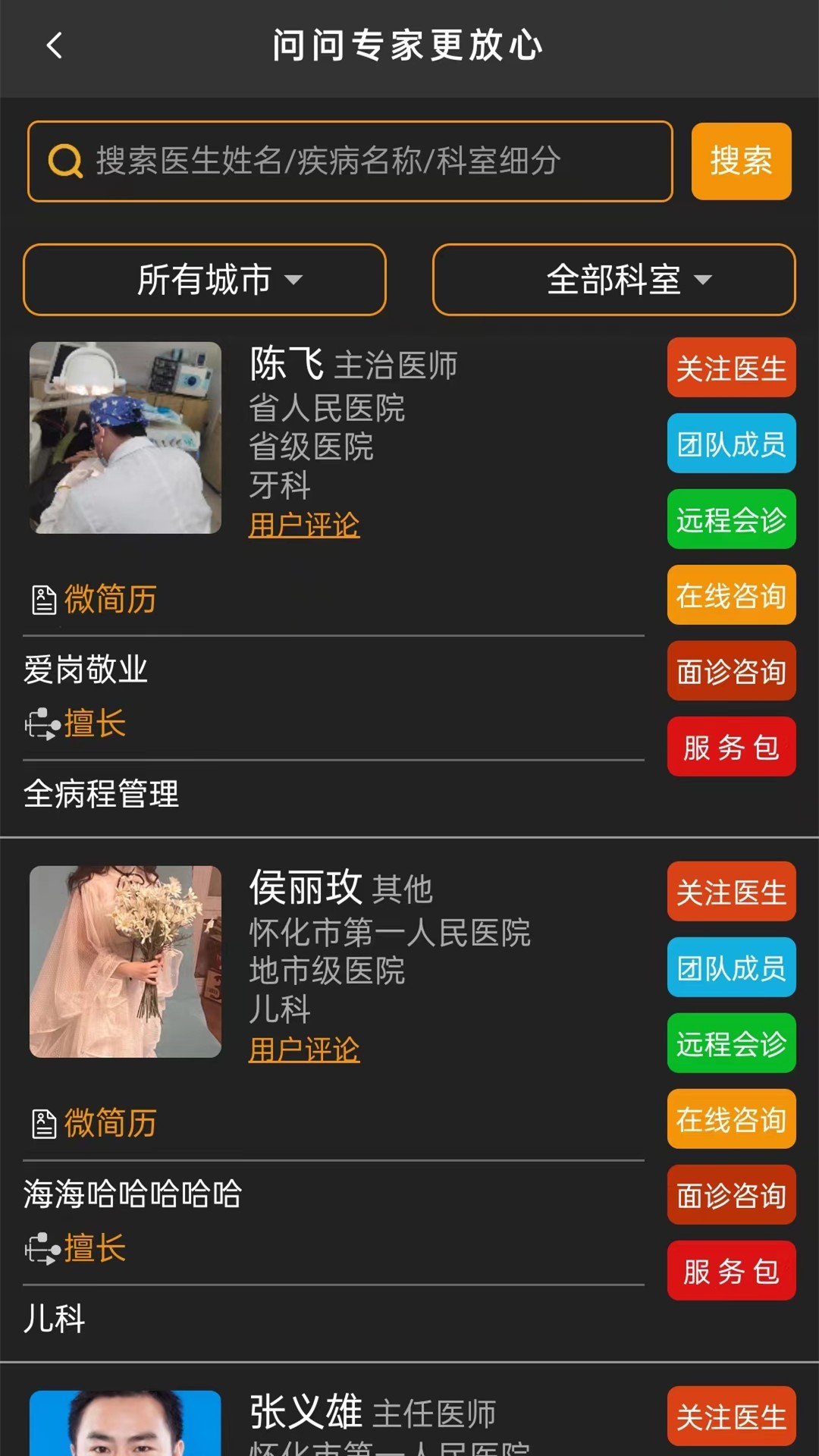819x1456 pixels.
Task: Expand 团队成员 for doctor 陈飞
Action: 730,444
